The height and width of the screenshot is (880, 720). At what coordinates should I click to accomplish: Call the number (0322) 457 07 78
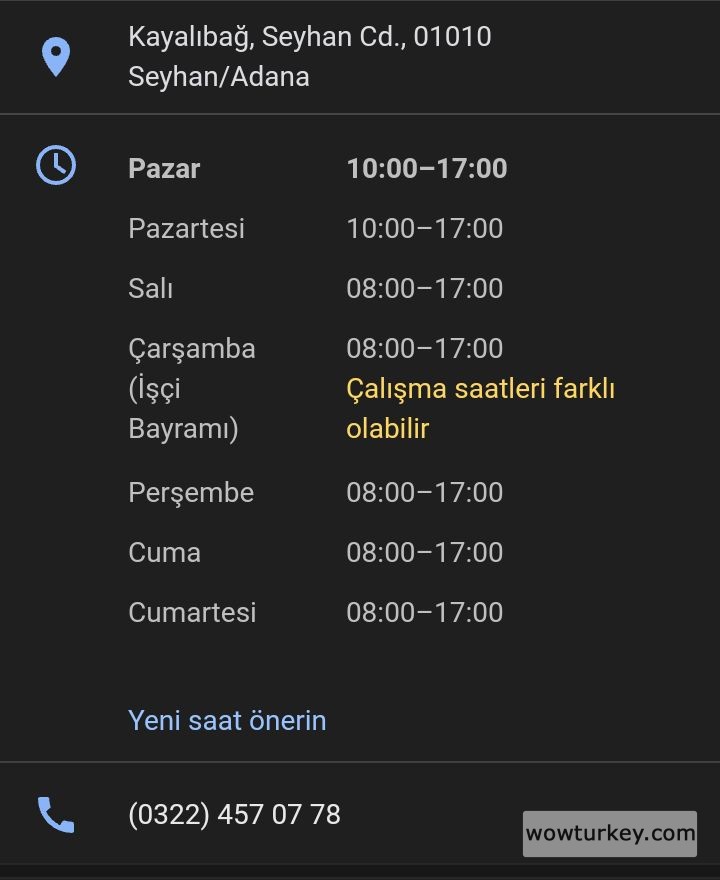(x=234, y=815)
